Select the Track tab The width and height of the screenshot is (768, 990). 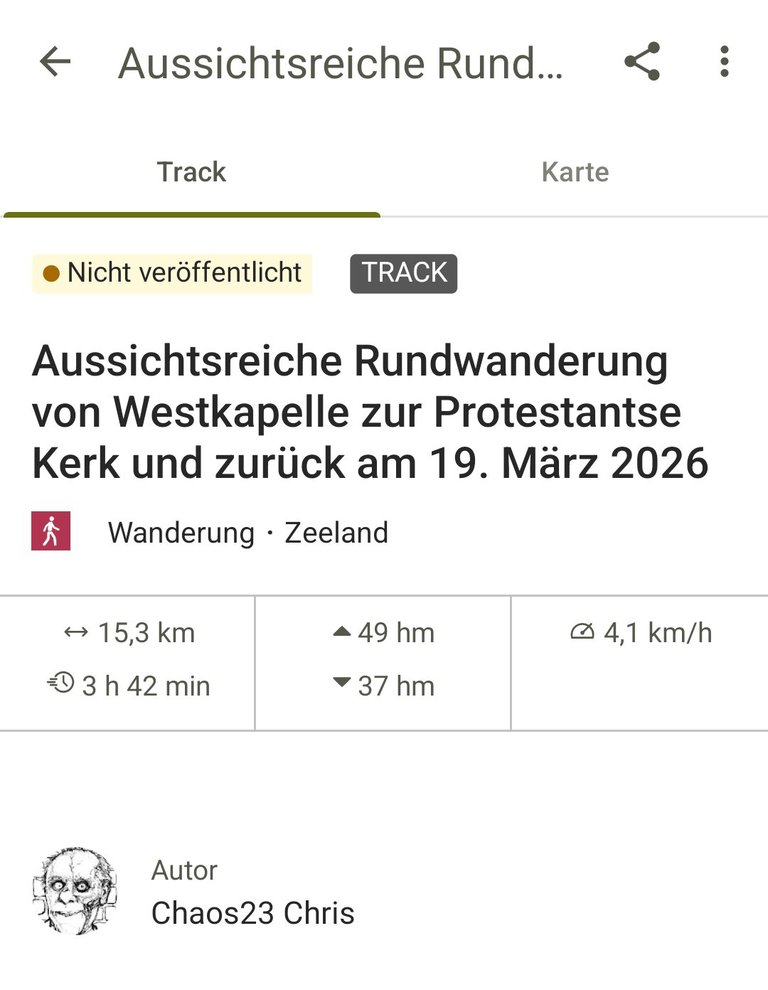(191, 172)
